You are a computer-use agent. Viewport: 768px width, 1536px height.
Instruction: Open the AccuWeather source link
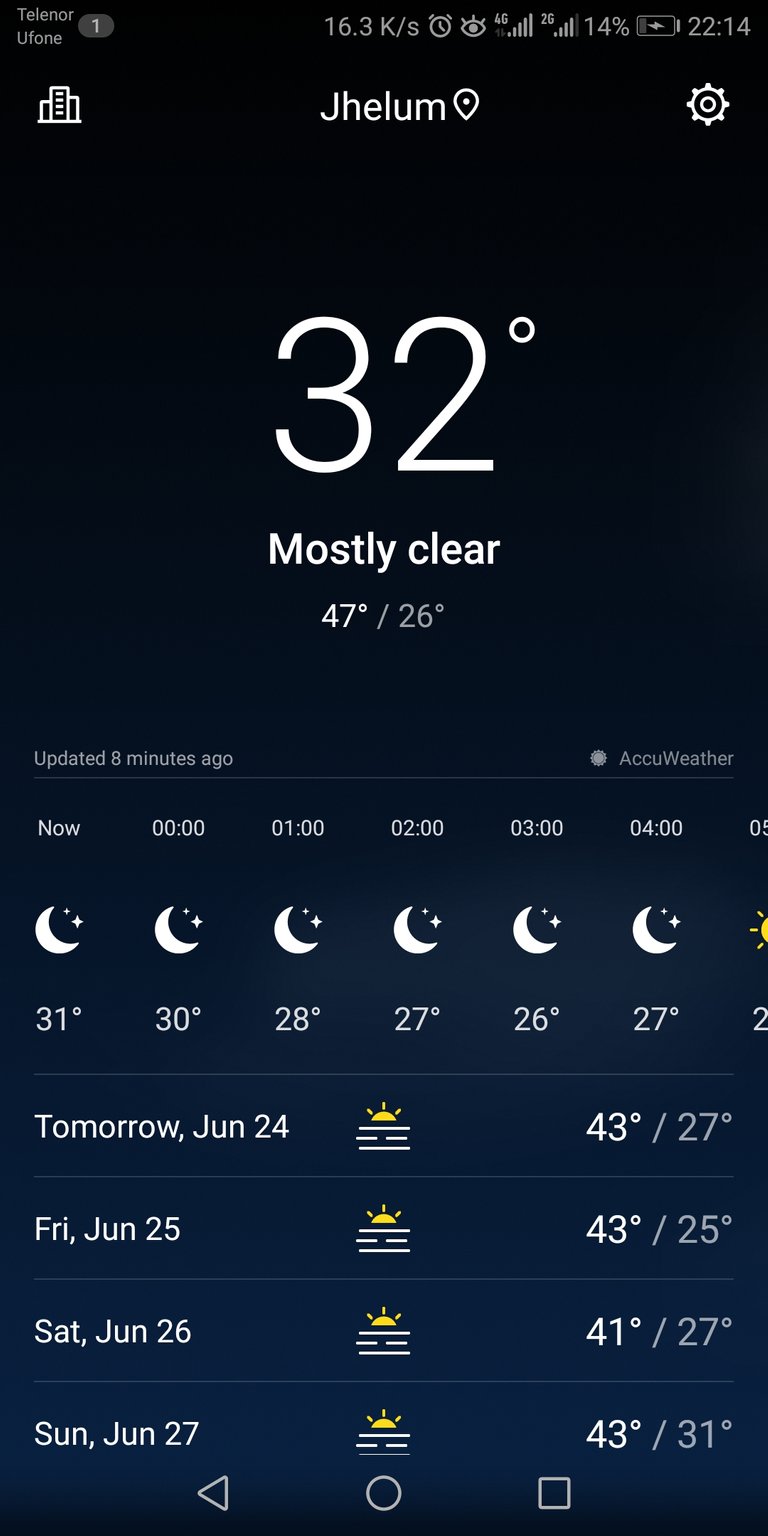(x=662, y=758)
